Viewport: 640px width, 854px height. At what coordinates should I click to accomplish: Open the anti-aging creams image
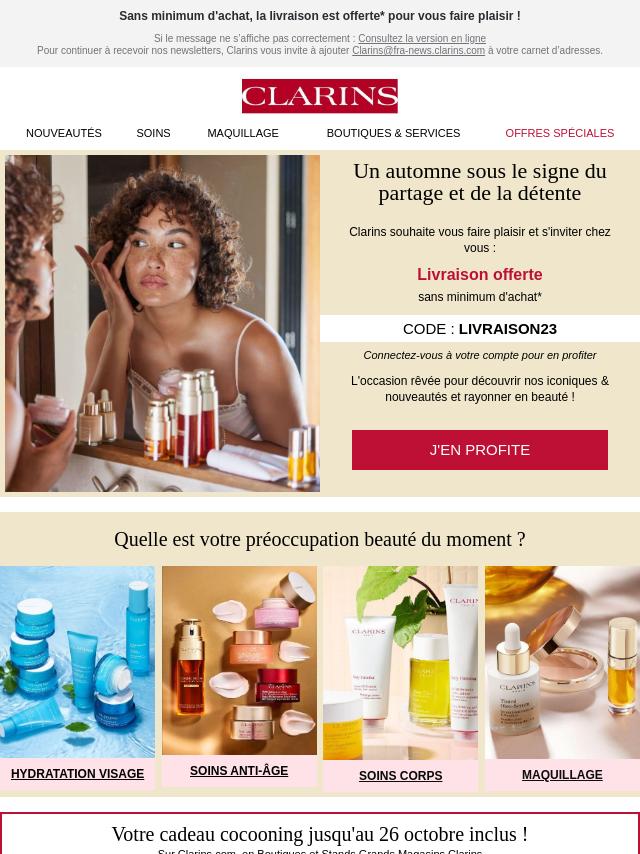(x=239, y=660)
